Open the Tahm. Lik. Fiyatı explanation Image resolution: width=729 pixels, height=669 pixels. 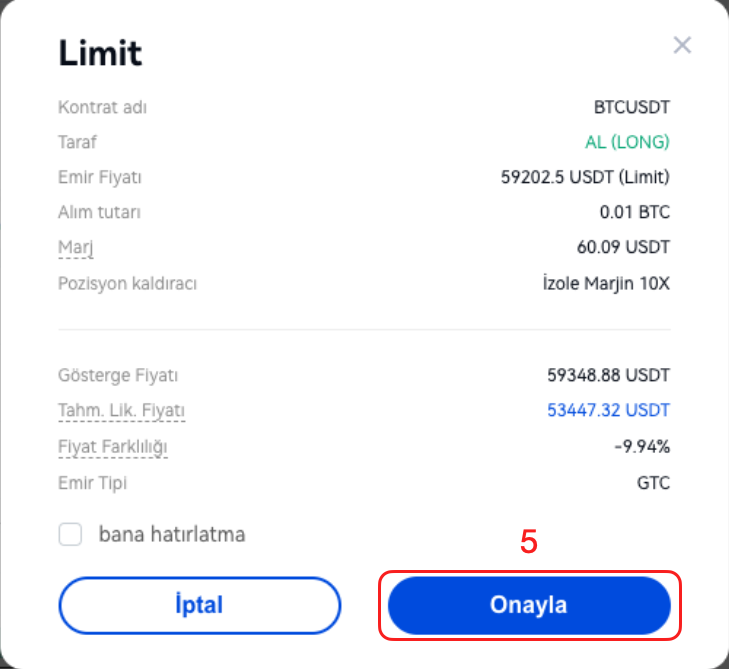click(121, 411)
